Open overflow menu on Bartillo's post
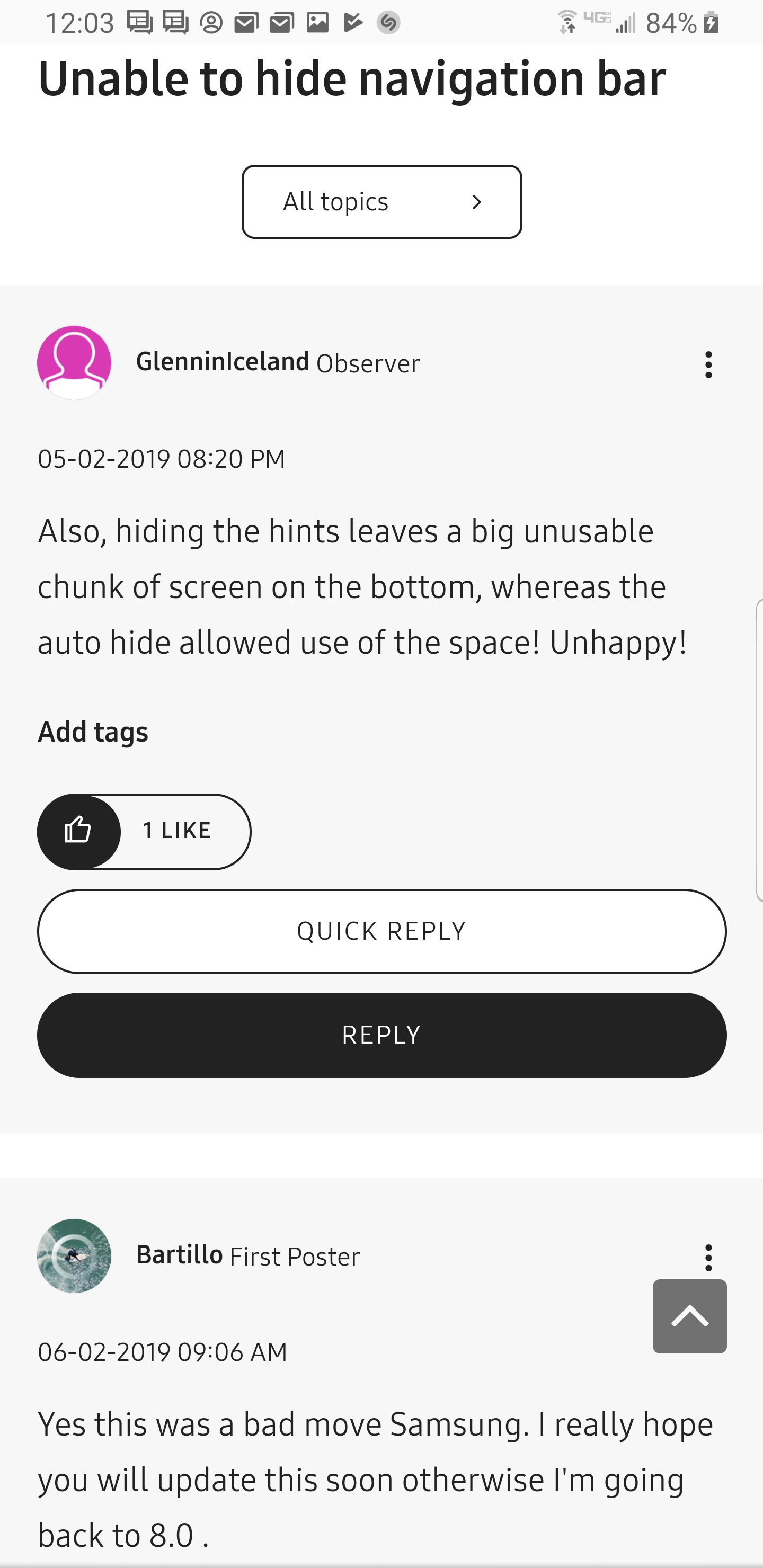This screenshot has width=763, height=1568. 708,1258
